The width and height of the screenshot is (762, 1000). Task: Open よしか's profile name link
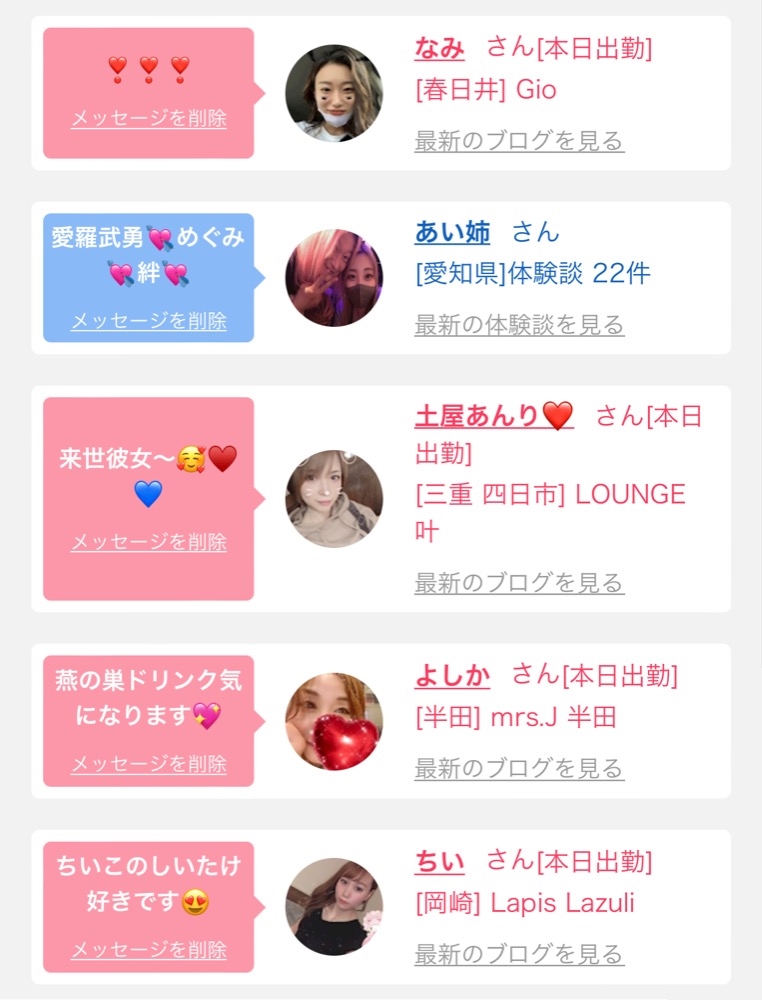pyautogui.click(x=452, y=675)
